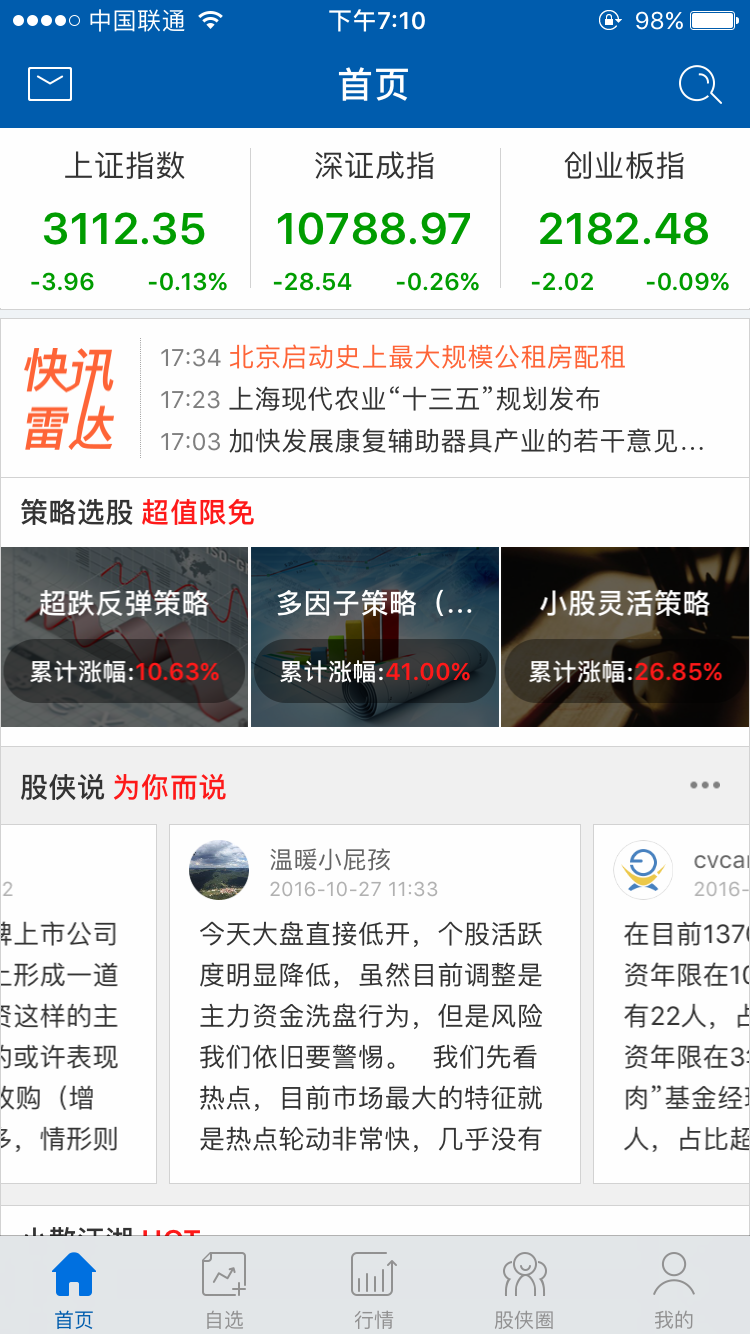Select the 首页 tab
The height and width of the screenshot is (1334, 750).
click(x=74, y=1290)
